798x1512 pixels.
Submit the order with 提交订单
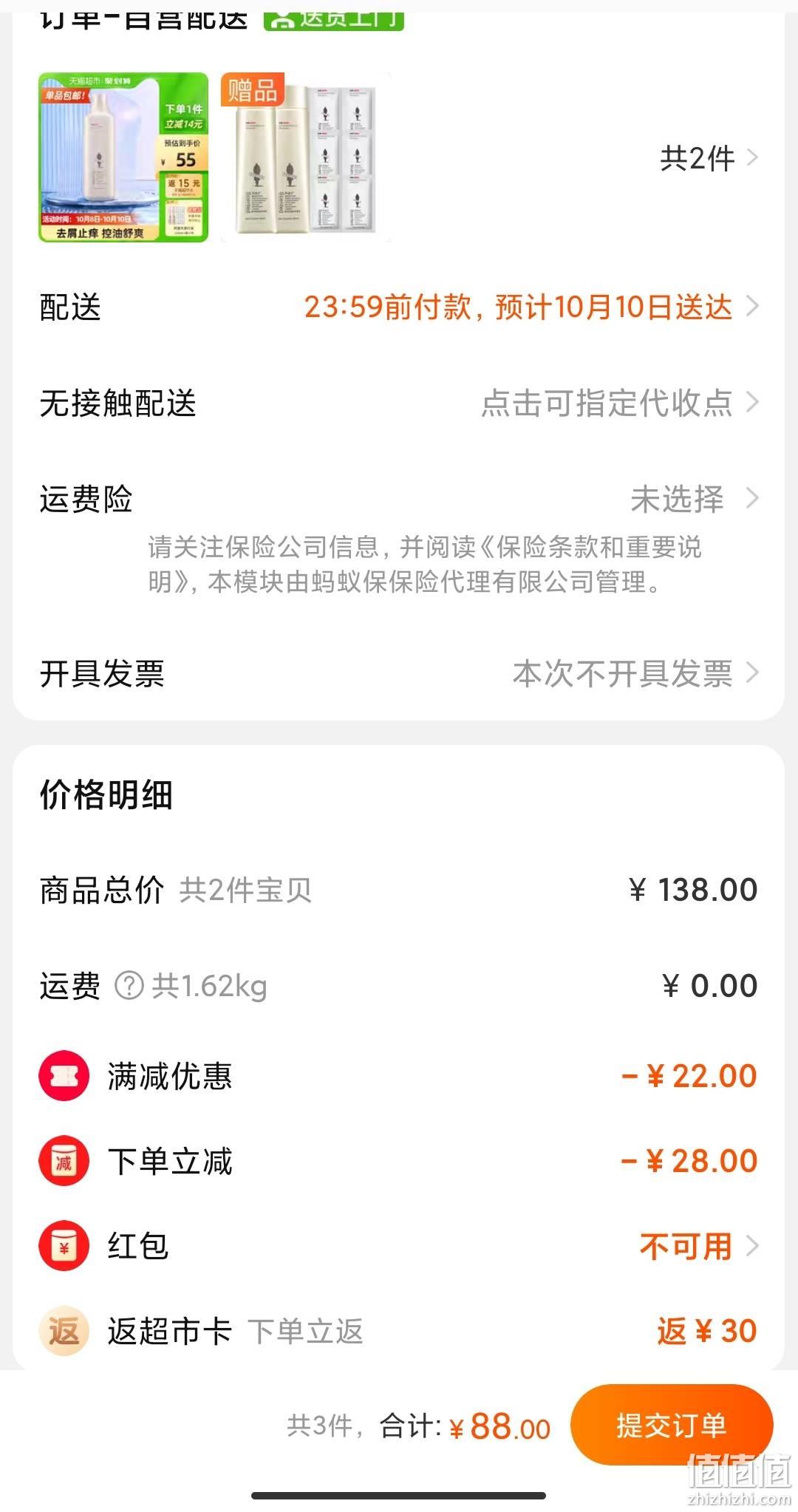[x=671, y=1425]
